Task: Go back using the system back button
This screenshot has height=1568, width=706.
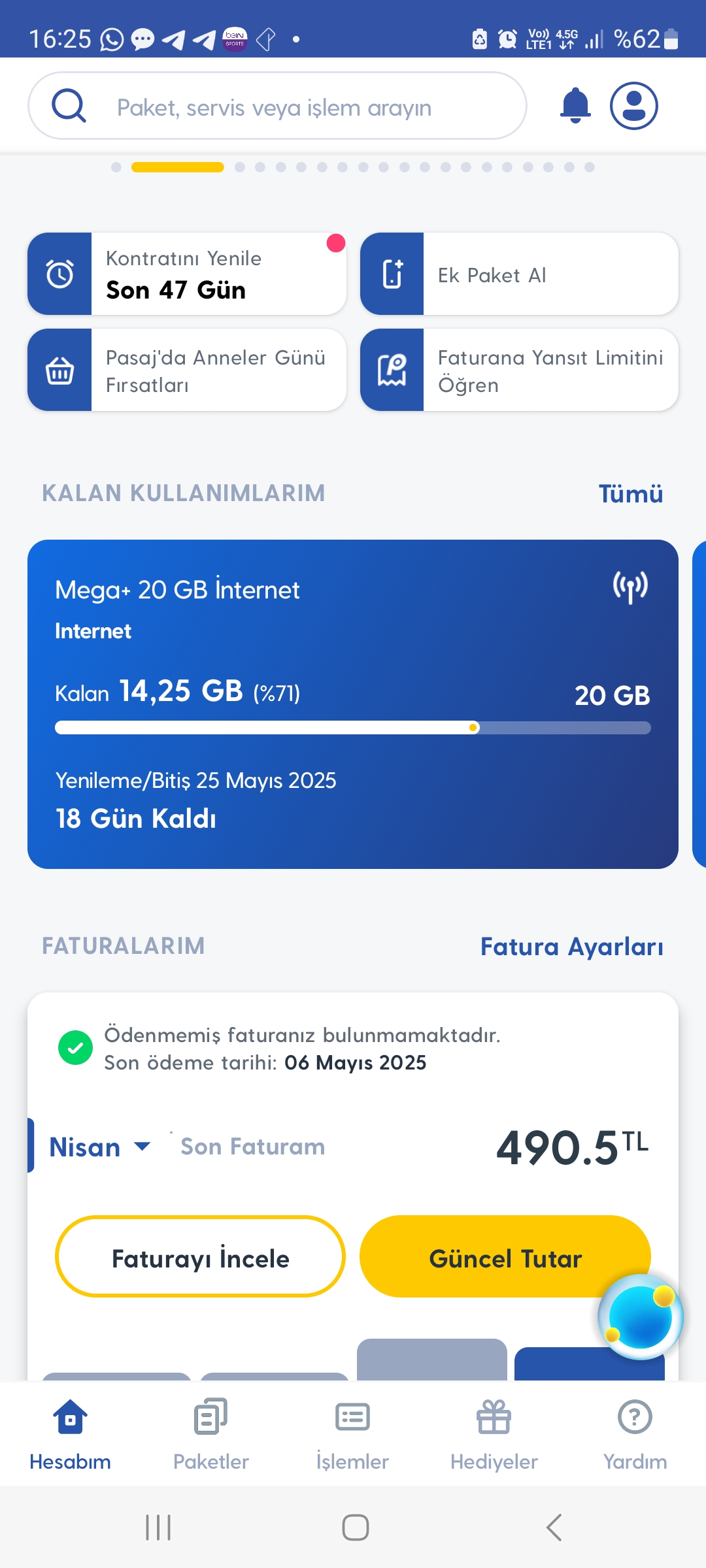Action: (554, 1527)
